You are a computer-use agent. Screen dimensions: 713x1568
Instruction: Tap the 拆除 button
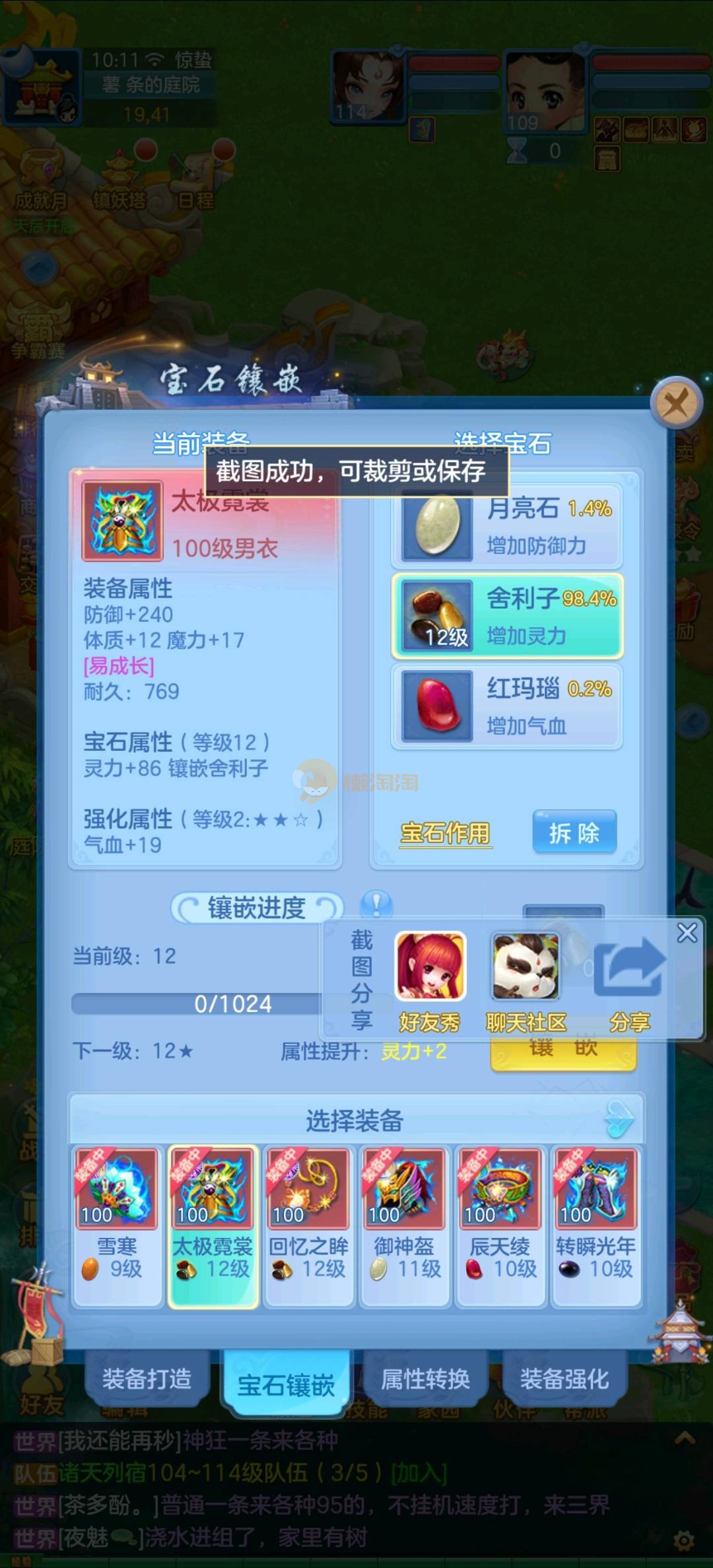pos(574,833)
